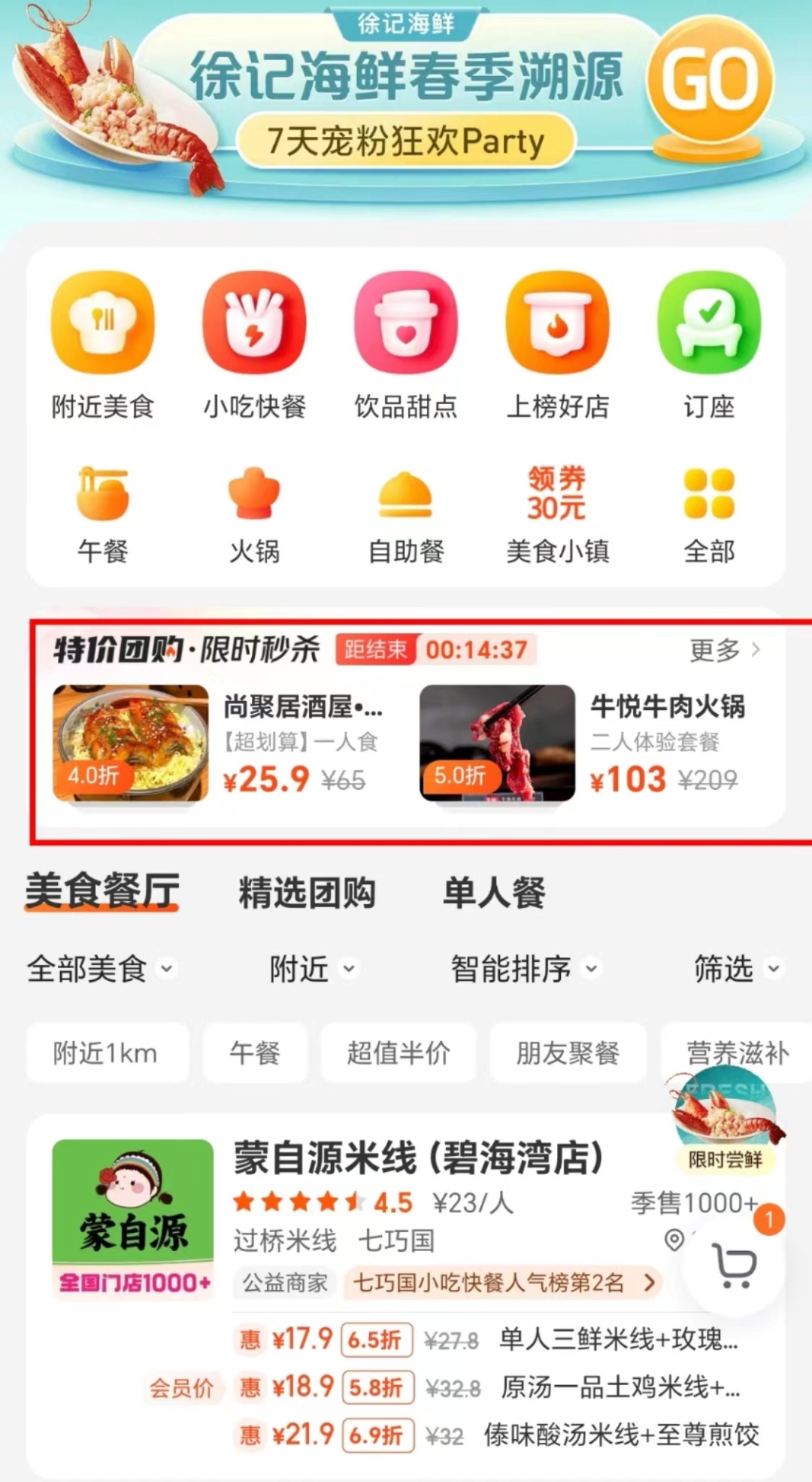Open the floating shopping cart

[735, 1265]
